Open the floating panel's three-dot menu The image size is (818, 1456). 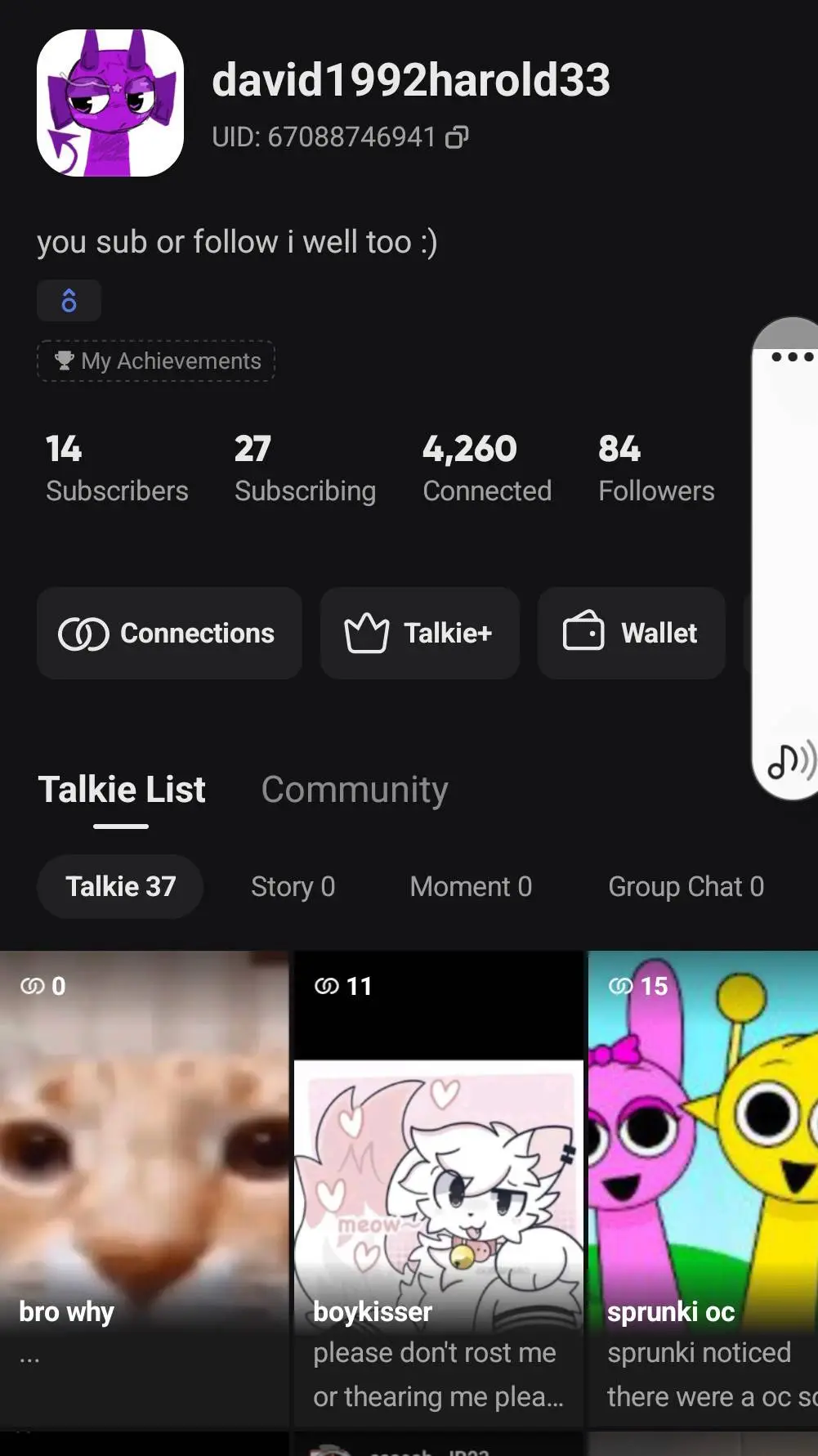coord(792,357)
